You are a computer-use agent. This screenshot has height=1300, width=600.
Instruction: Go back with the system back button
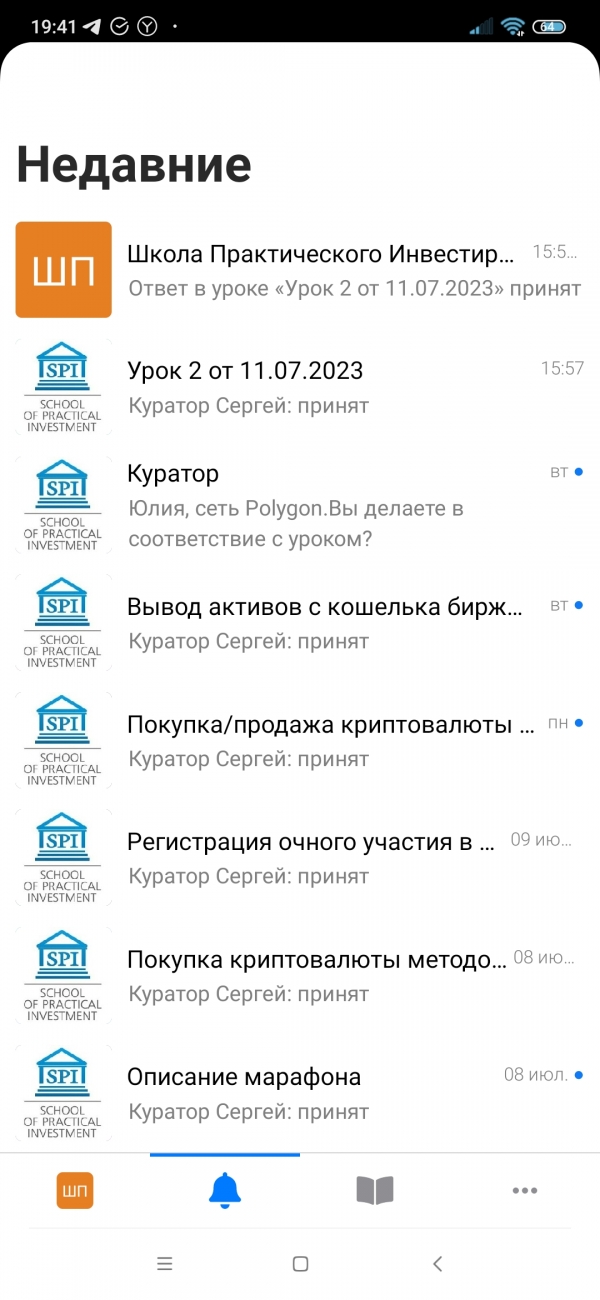(x=437, y=1264)
